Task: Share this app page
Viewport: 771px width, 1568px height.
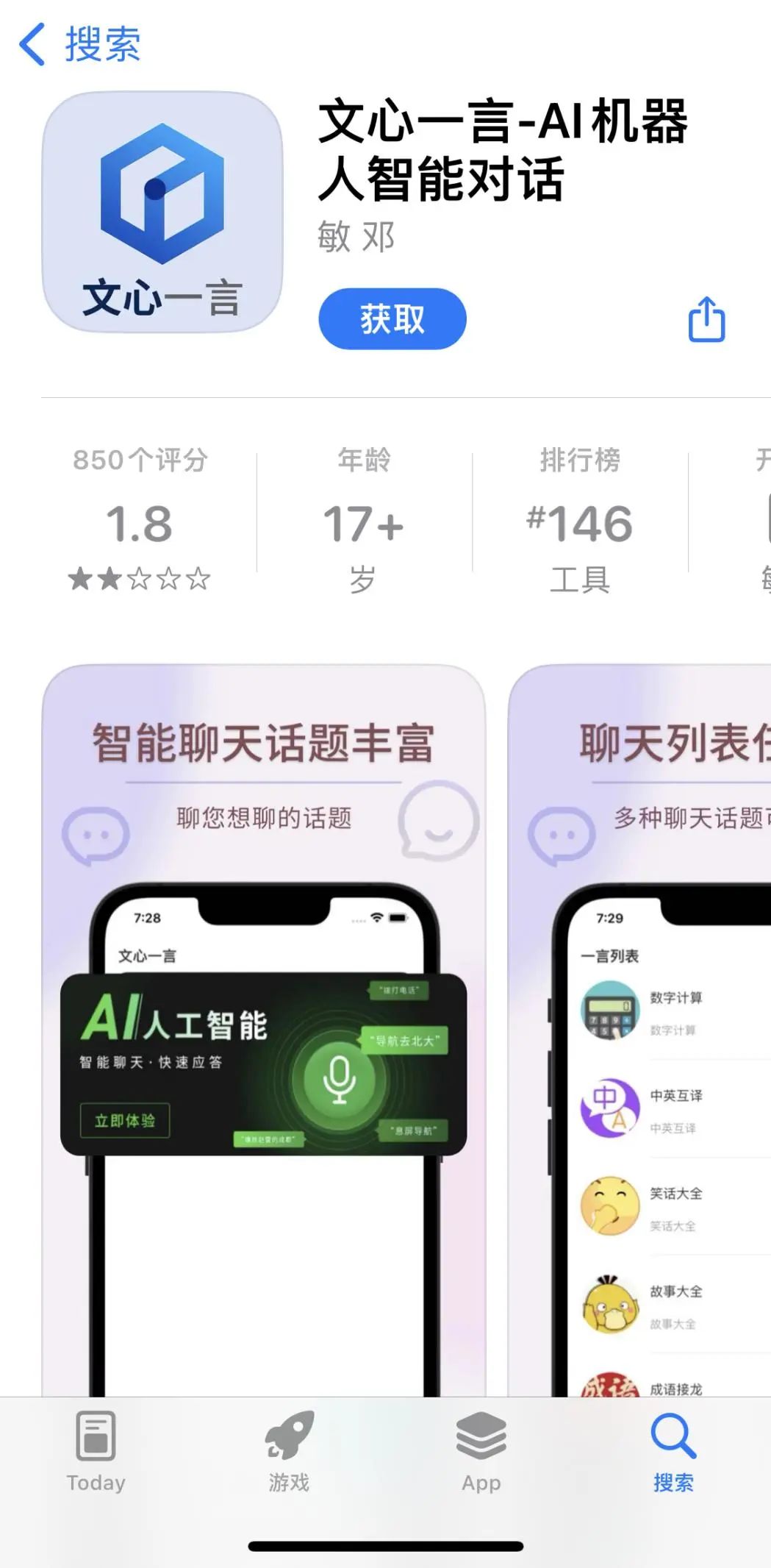Action: tap(706, 320)
